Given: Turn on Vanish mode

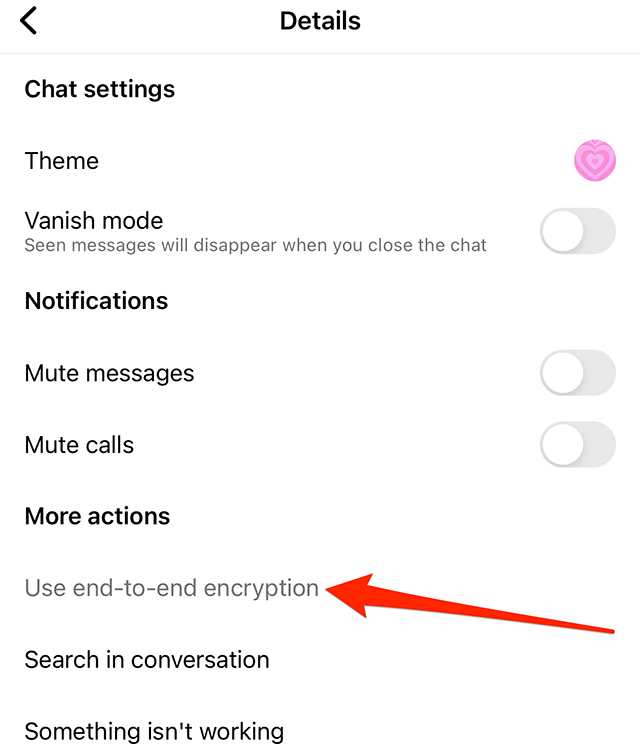Looking at the screenshot, I should pyautogui.click(x=577, y=231).
